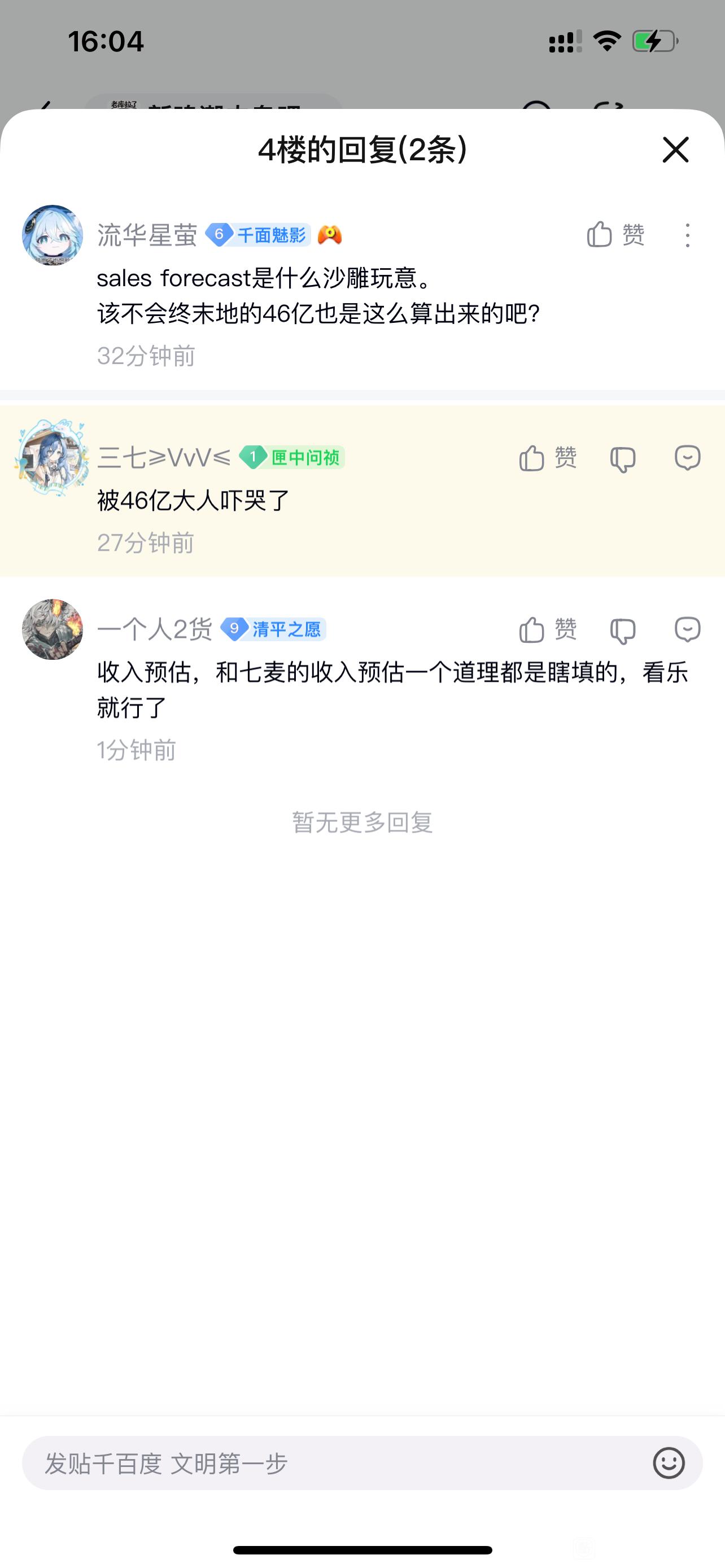Dislike 三七≥VvV≤'s reply
Viewport: 725px width, 1568px height.
point(623,459)
